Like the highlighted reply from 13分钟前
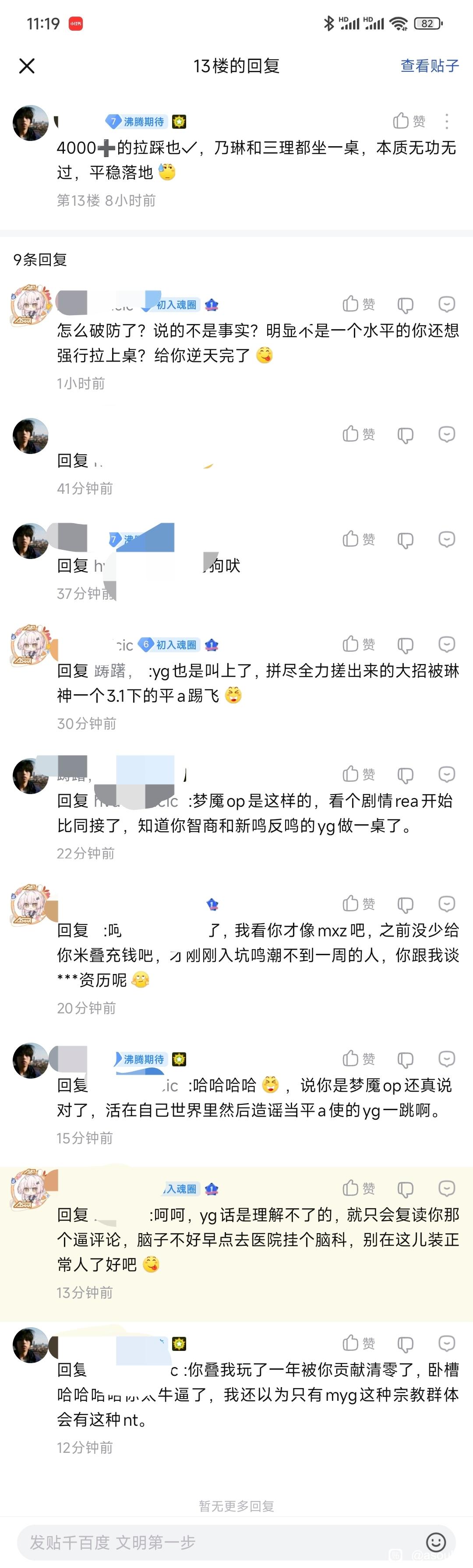 coord(359,1189)
